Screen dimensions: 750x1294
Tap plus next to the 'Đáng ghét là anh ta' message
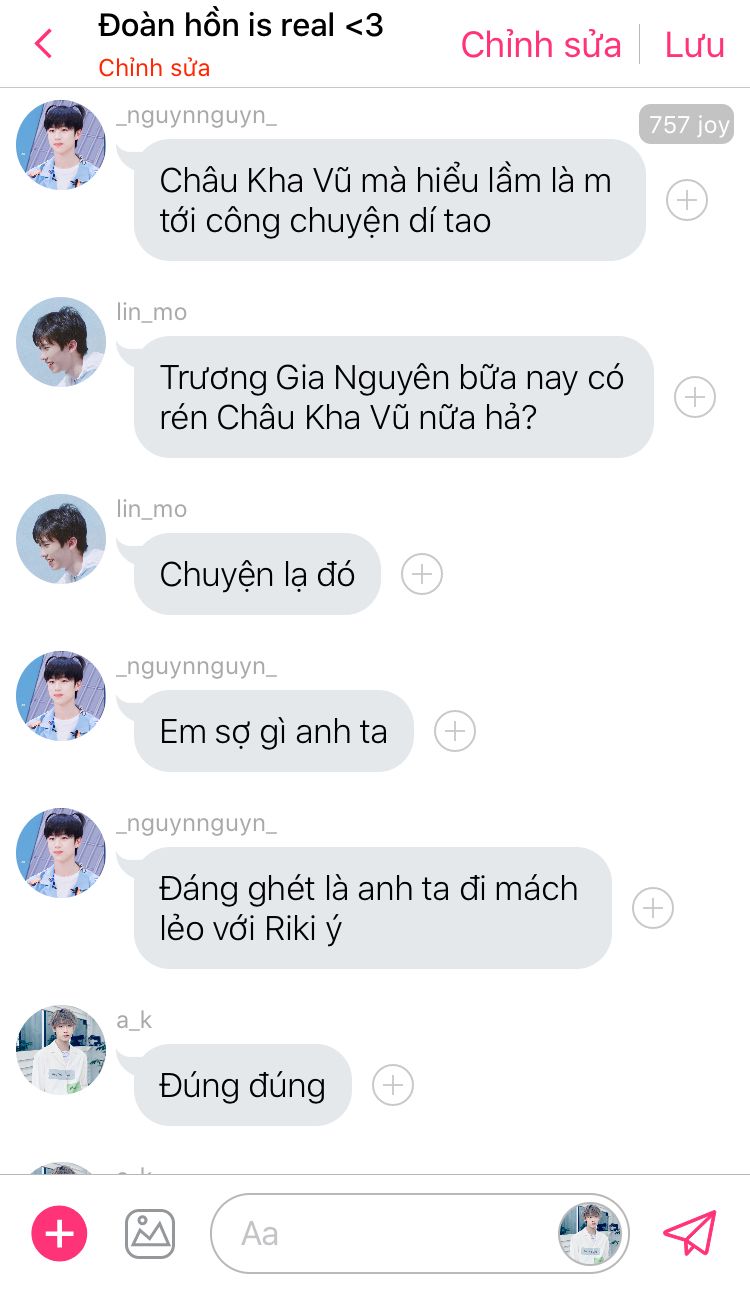pyautogui.click(x=653, y=908)
